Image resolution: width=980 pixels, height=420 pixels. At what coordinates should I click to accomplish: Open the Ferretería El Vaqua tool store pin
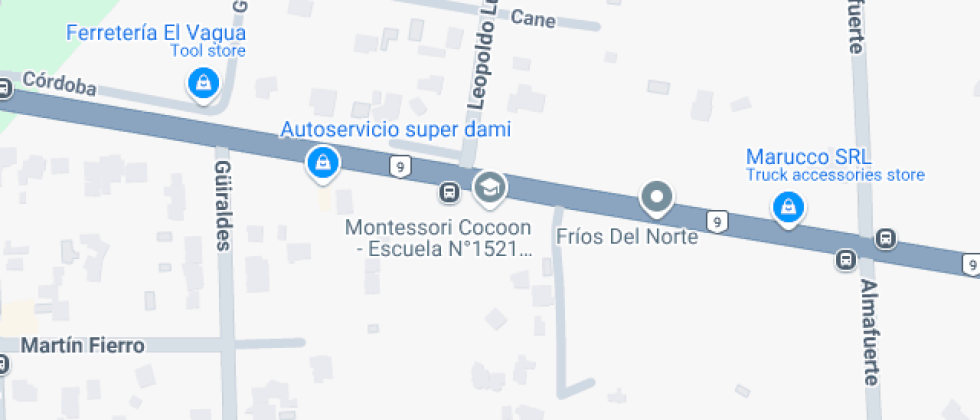[203, 83]
